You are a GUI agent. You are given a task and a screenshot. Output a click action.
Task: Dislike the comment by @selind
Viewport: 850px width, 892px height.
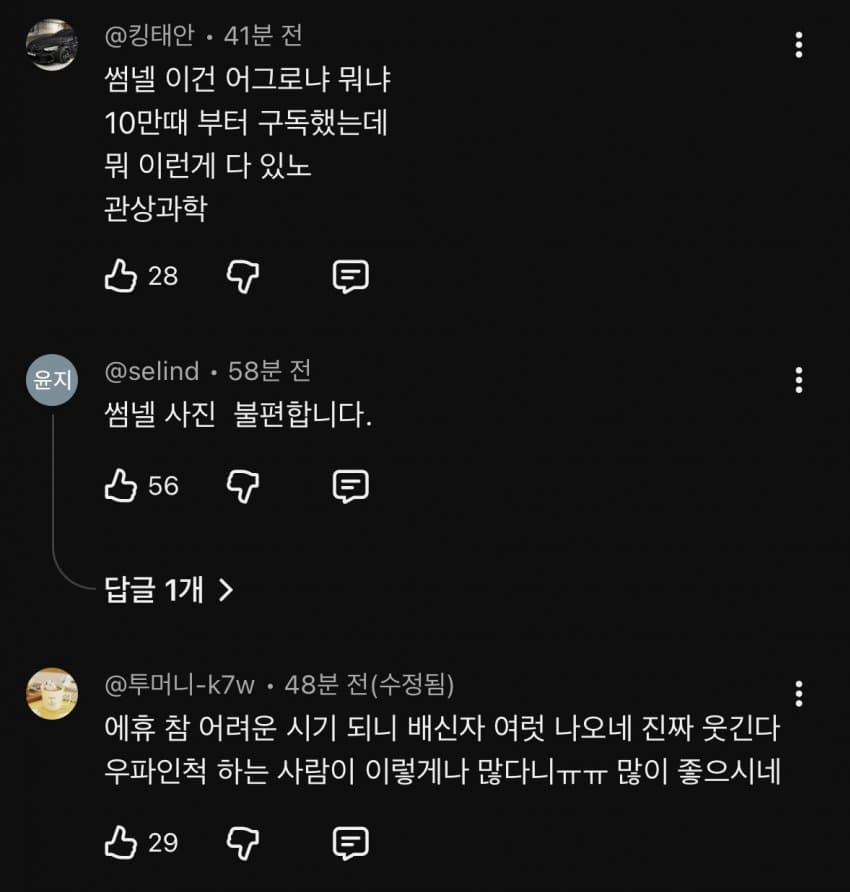pos(243,486)
